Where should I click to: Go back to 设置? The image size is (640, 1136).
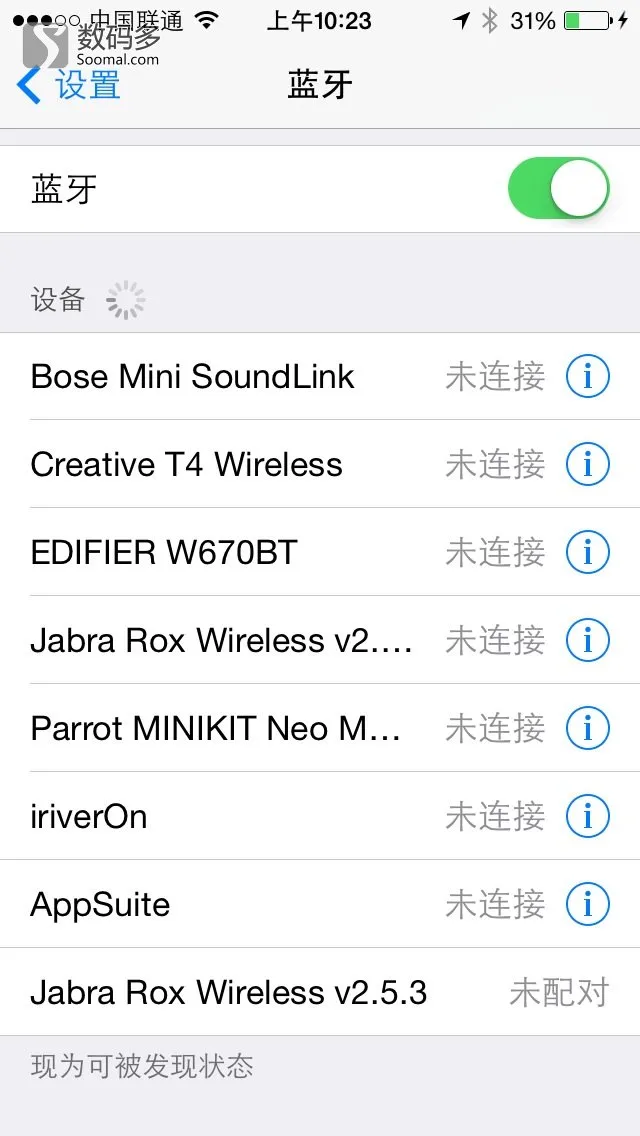click(68, 85)
